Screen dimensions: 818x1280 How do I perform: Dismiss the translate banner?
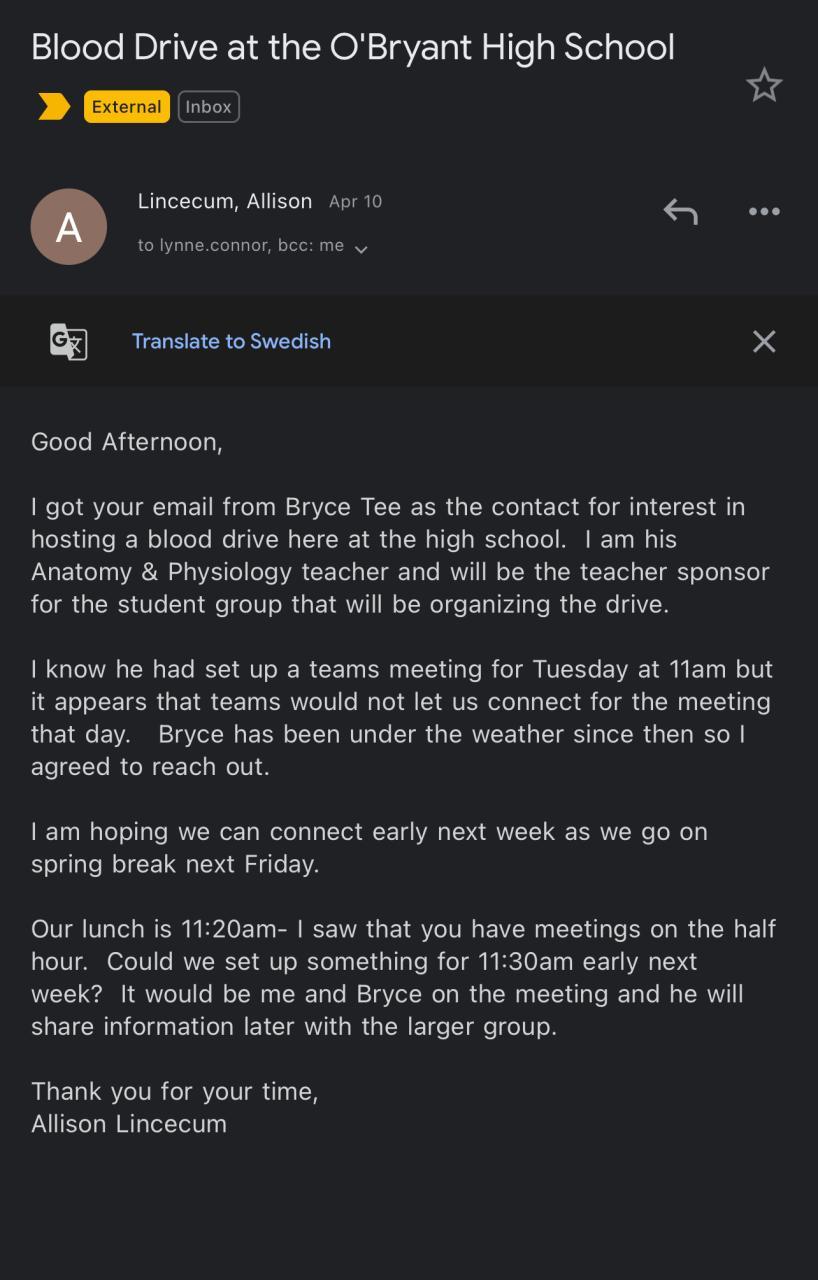pyautogui.click(x=764, y=342)
